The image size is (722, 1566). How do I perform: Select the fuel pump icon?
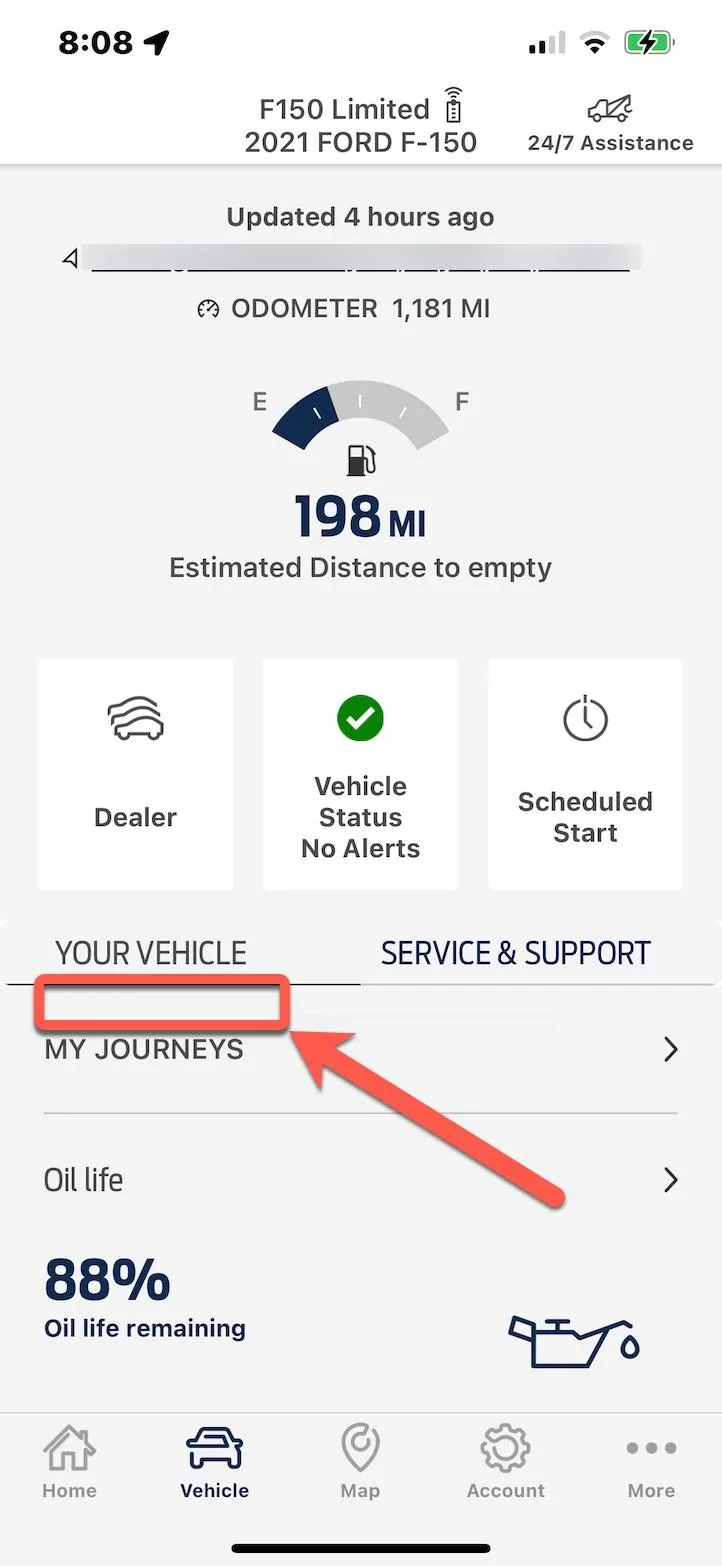(x=361, y=460)
